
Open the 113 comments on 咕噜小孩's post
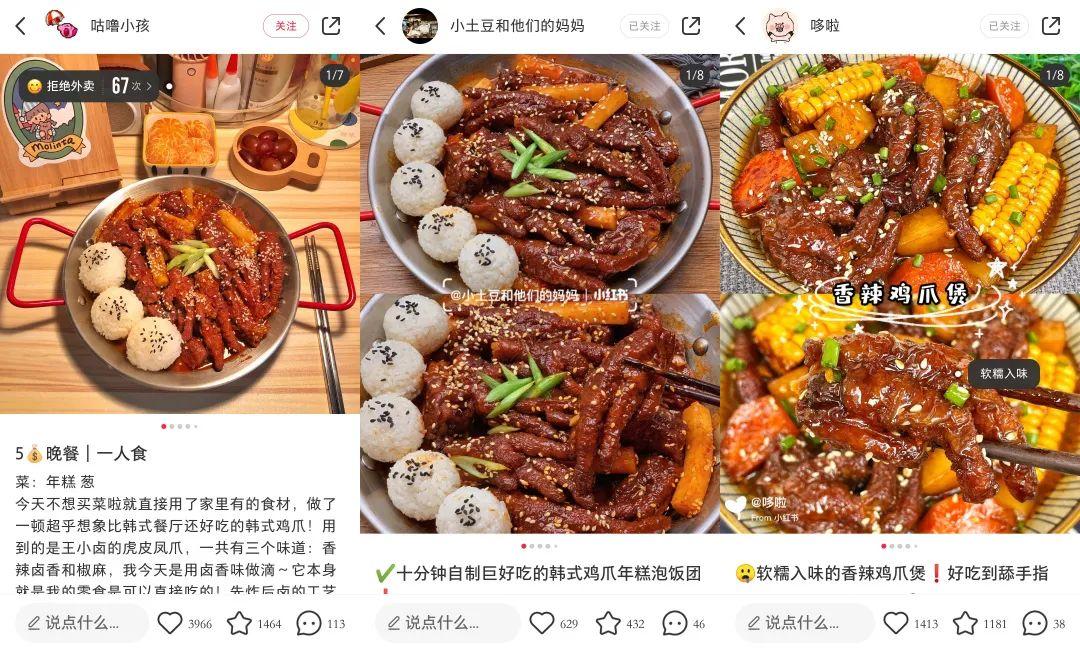309,623
